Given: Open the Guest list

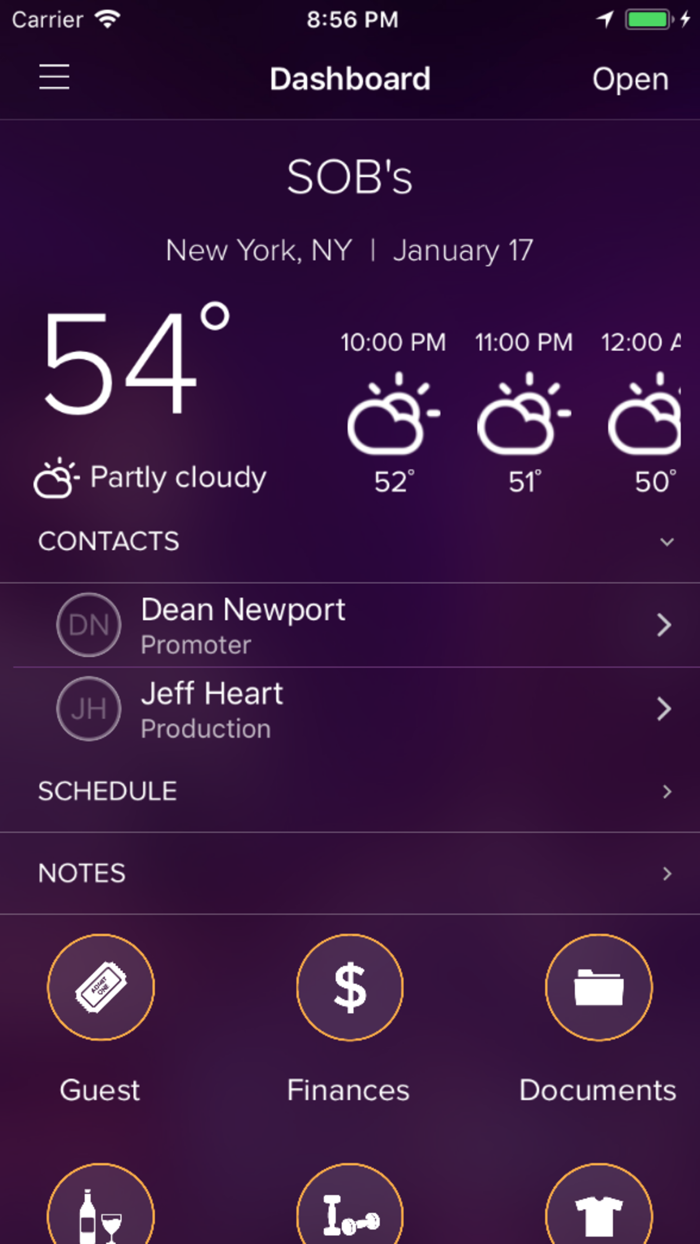Looking at the screenshot, I should (101, 988).
